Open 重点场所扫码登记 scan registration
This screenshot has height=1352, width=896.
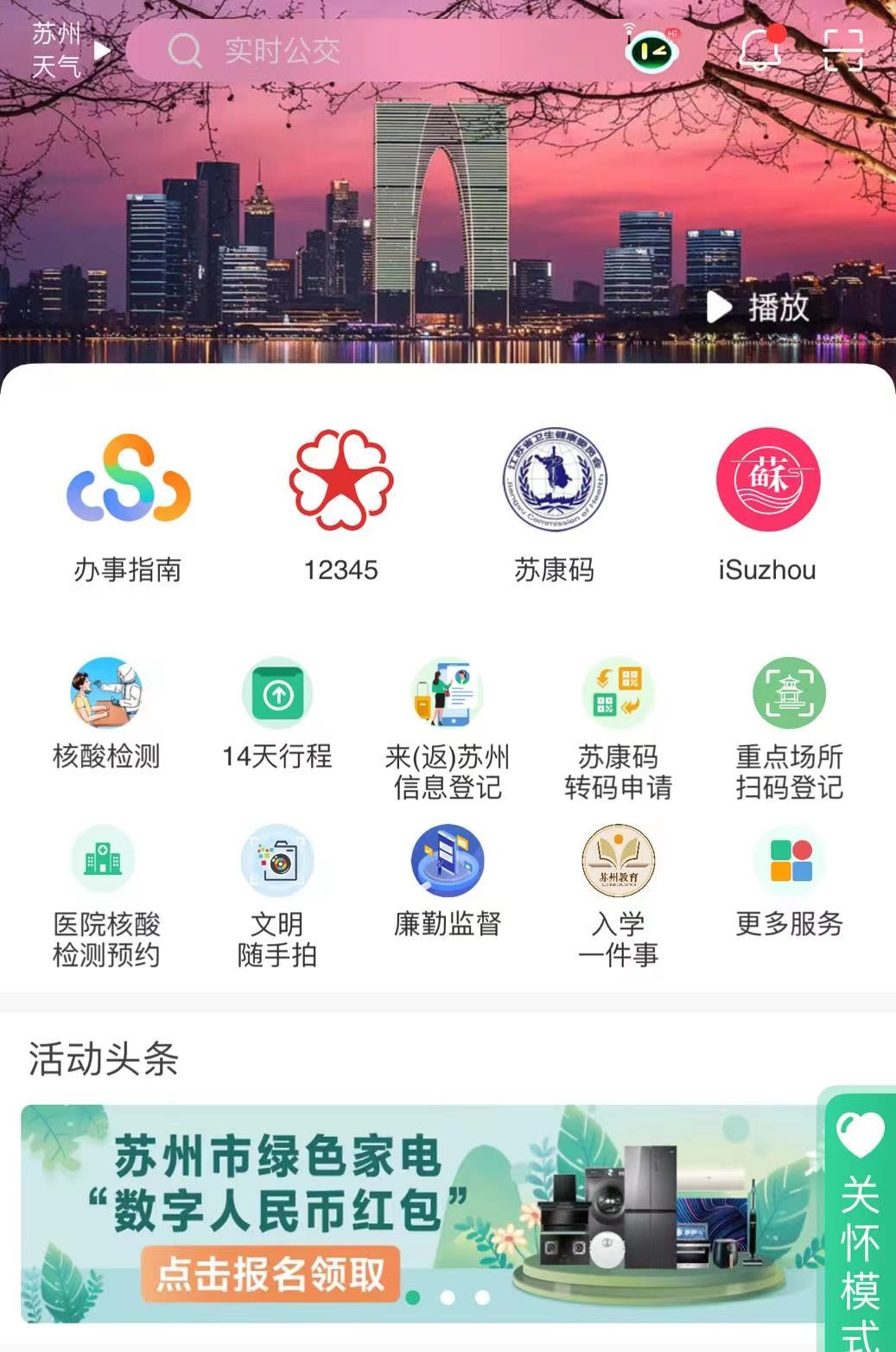point(790,693)
